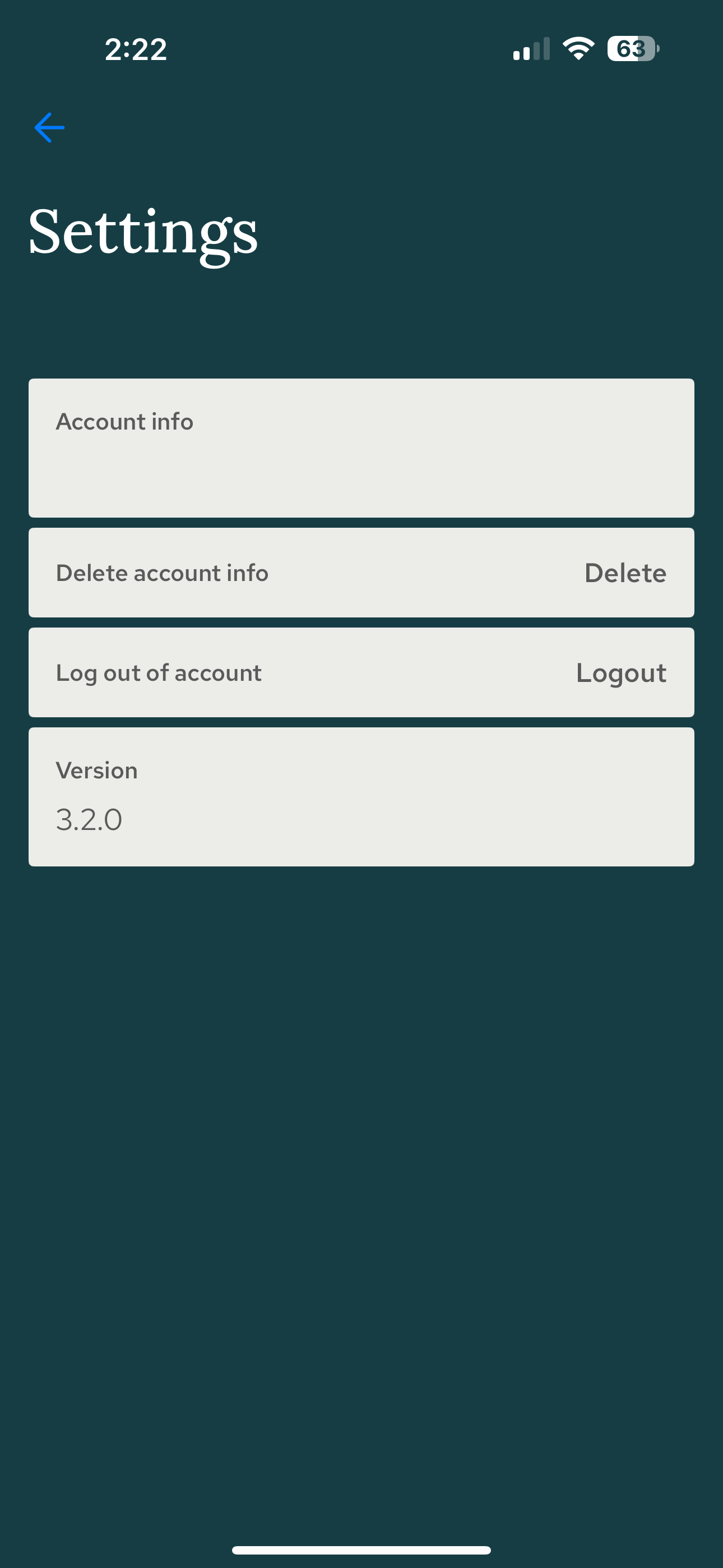Tap Logout to sign out
The width and height of the screenshot is (723, 1568).
pyautogui.click(x=621, y=672)
